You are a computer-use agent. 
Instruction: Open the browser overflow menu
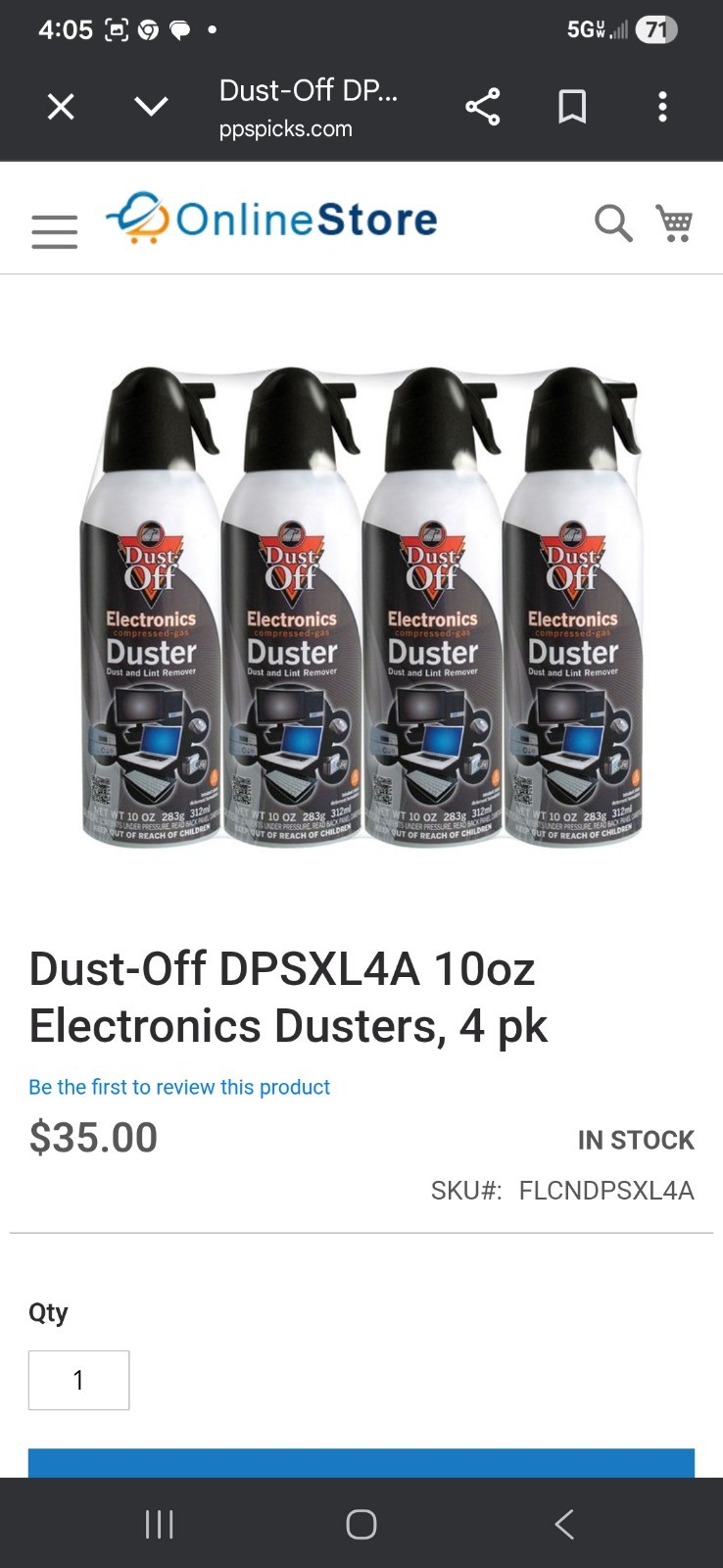click(663, 107)
